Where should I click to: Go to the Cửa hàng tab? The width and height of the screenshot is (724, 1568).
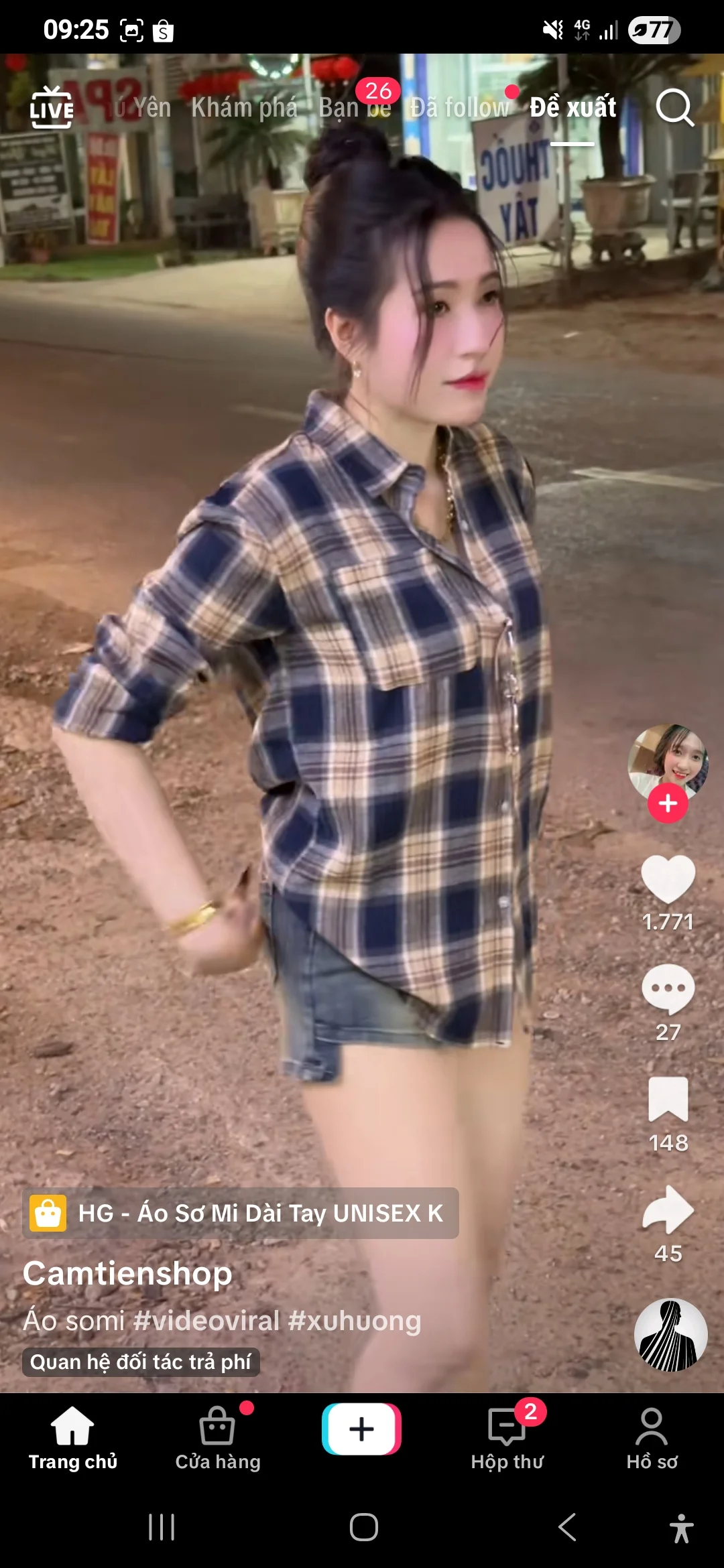pyautogui.click(x=218, y=1439)
